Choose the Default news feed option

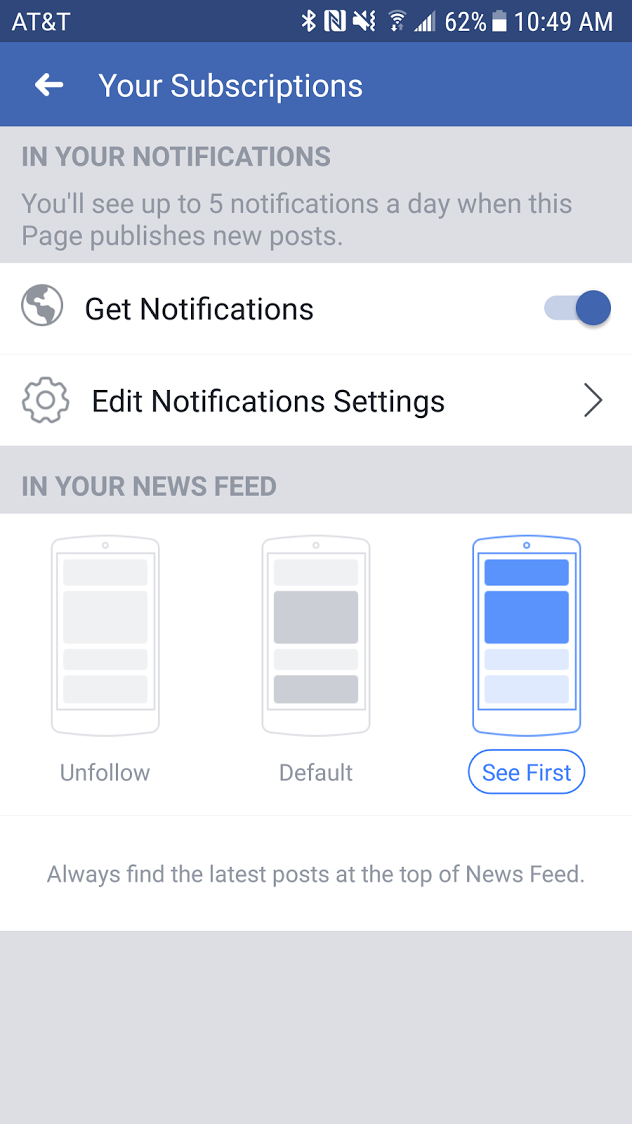316,660
